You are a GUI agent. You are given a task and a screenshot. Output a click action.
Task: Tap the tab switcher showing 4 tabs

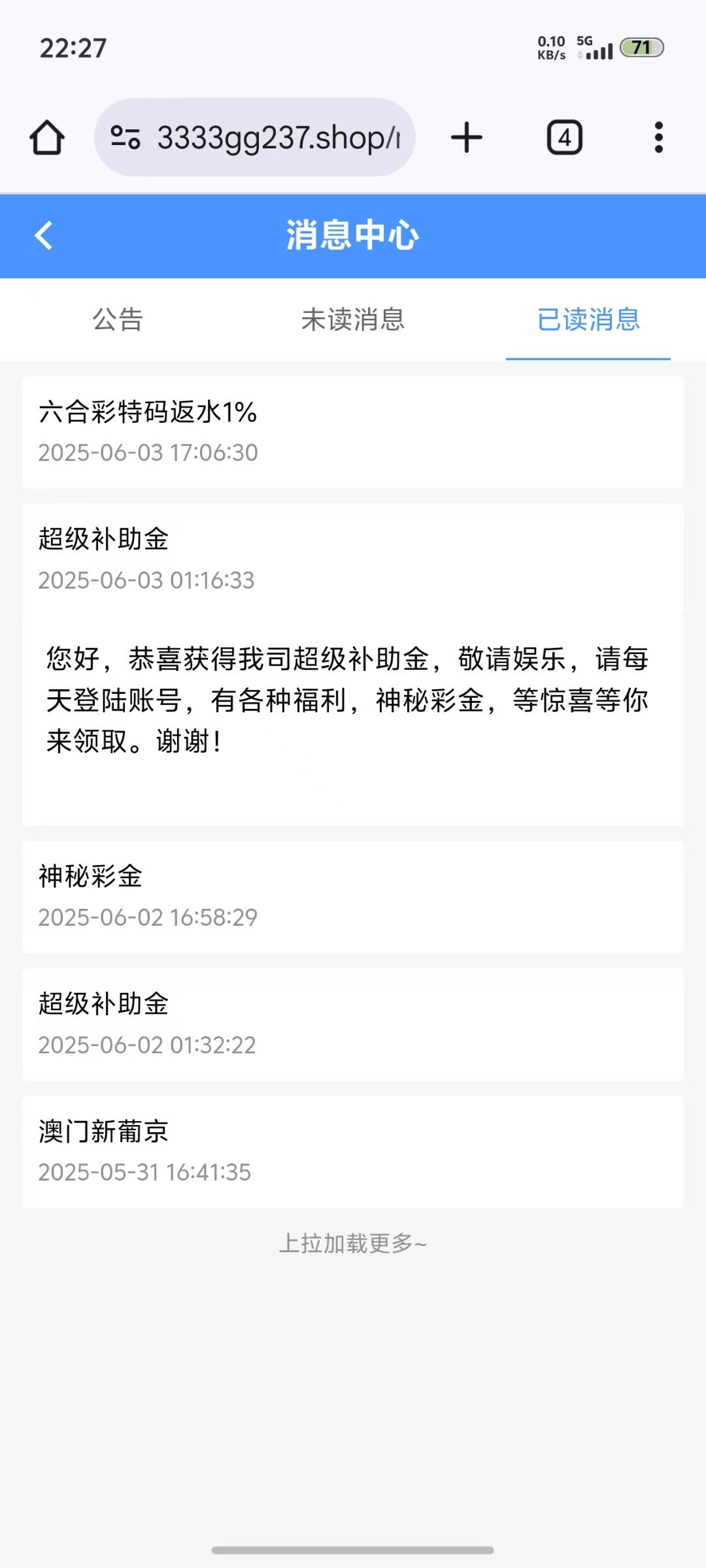[564, 137]
